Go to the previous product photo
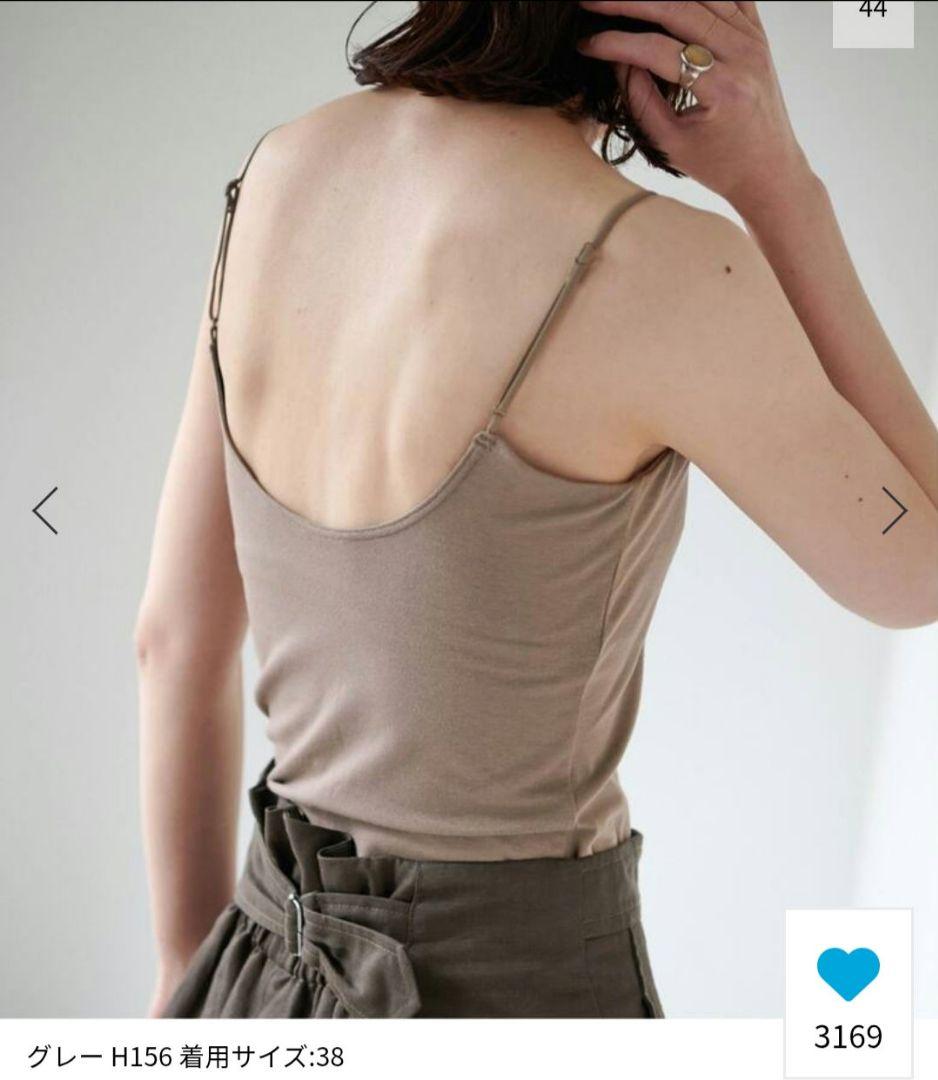Screen dimensions: 938x1080 click(45, 511)
